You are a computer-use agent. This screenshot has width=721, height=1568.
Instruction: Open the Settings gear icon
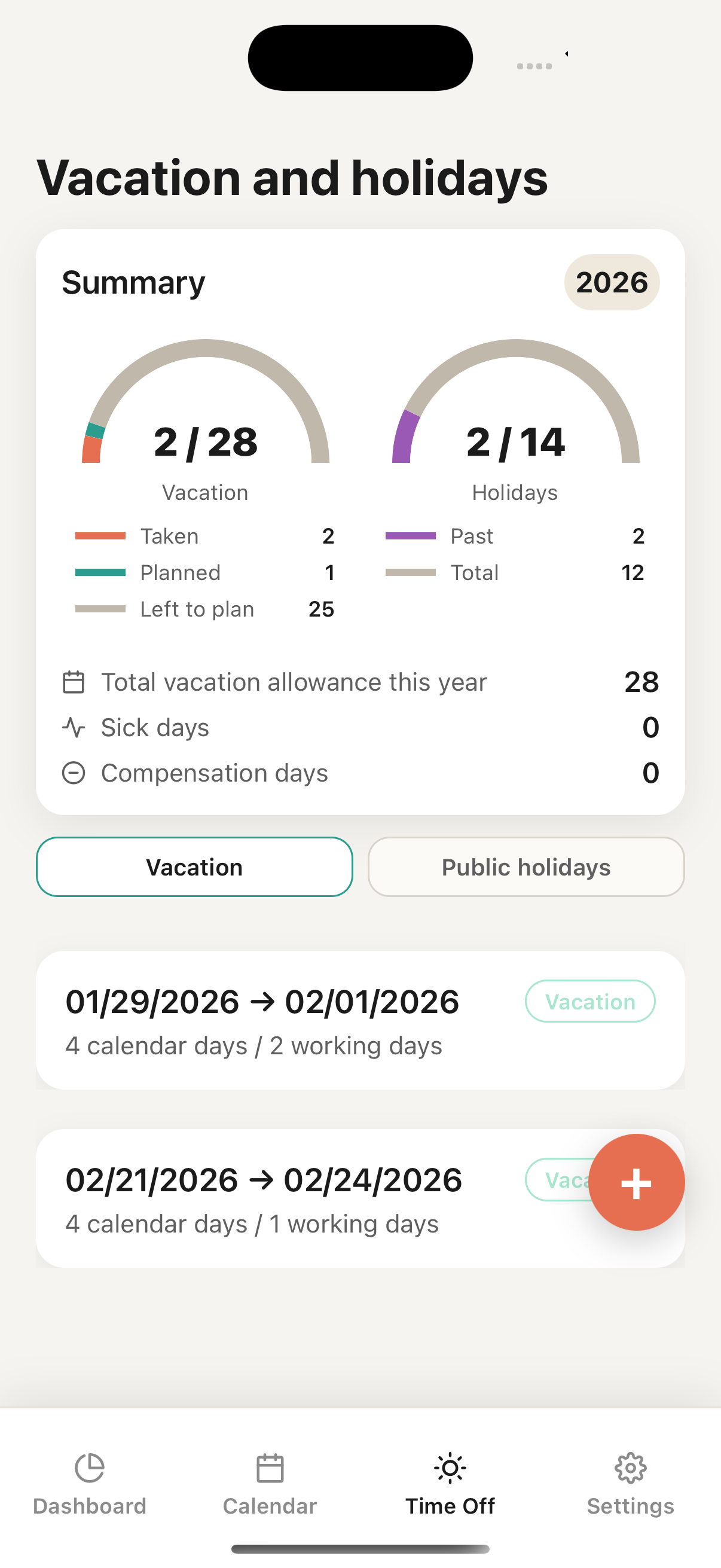[630, 1467]
